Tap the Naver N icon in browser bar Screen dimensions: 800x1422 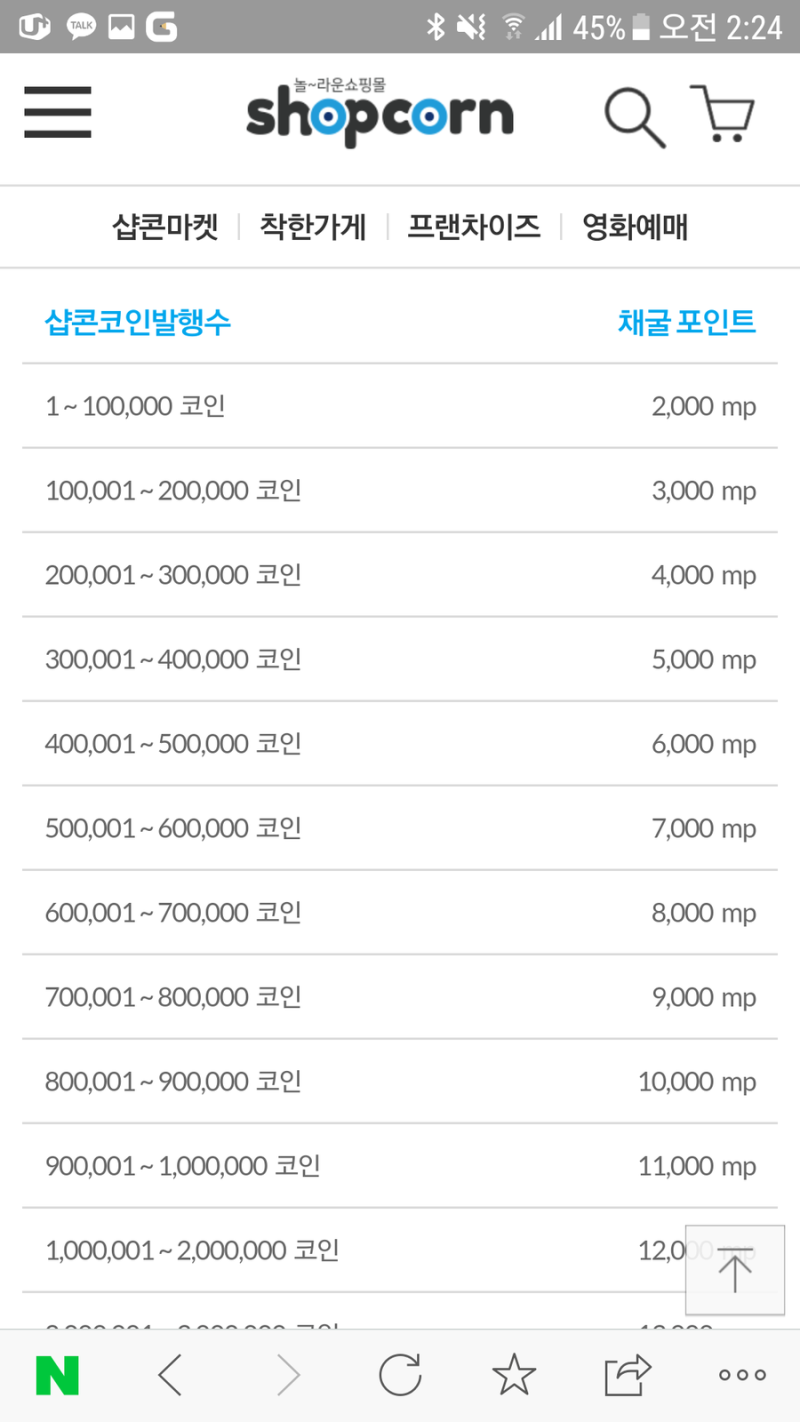point(60,1375)
